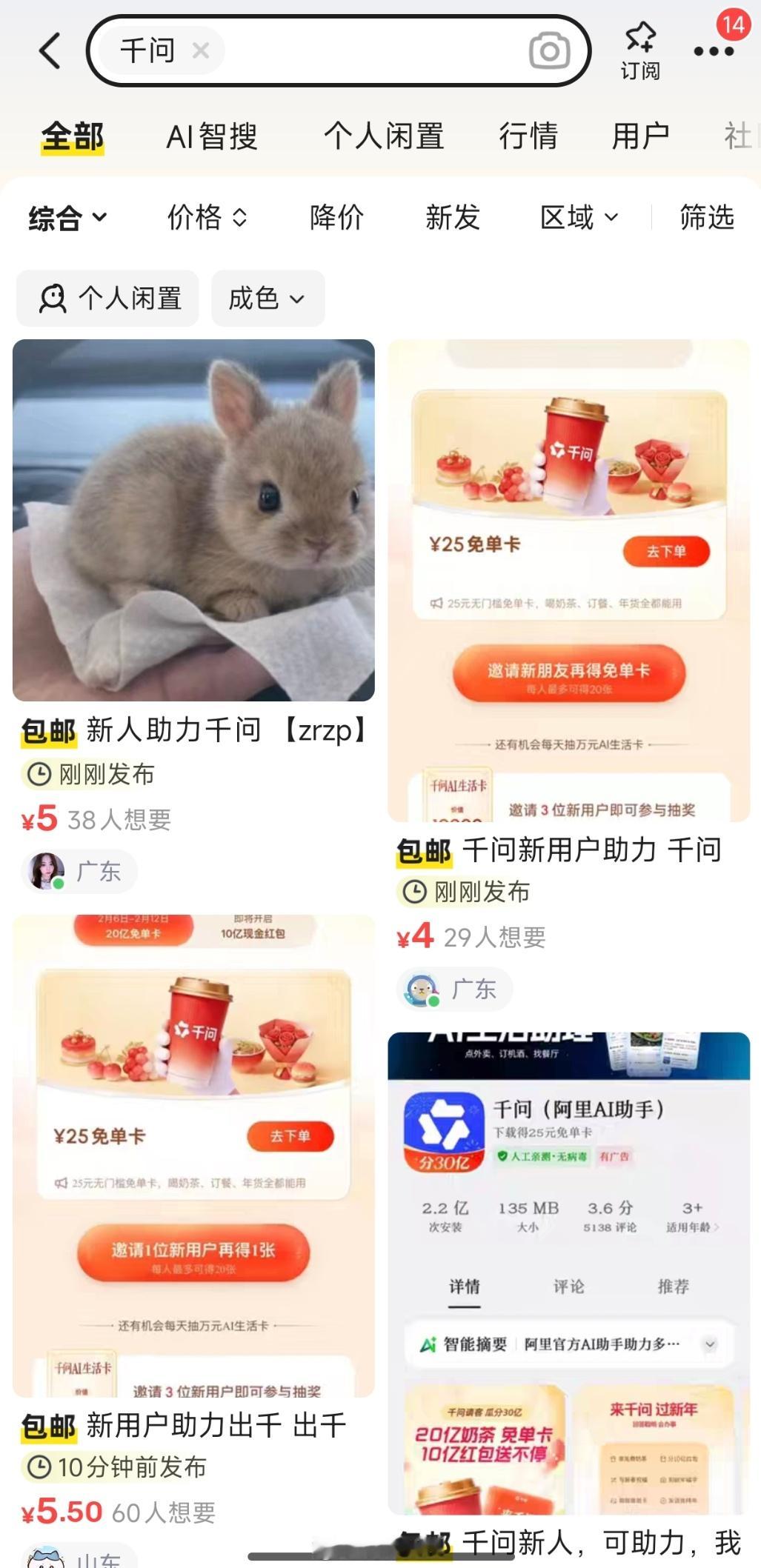The image size is (761, 1568).
Task: Toggle 价格 price sorting order
Action: pyautogui.click(x=205, y=217)
